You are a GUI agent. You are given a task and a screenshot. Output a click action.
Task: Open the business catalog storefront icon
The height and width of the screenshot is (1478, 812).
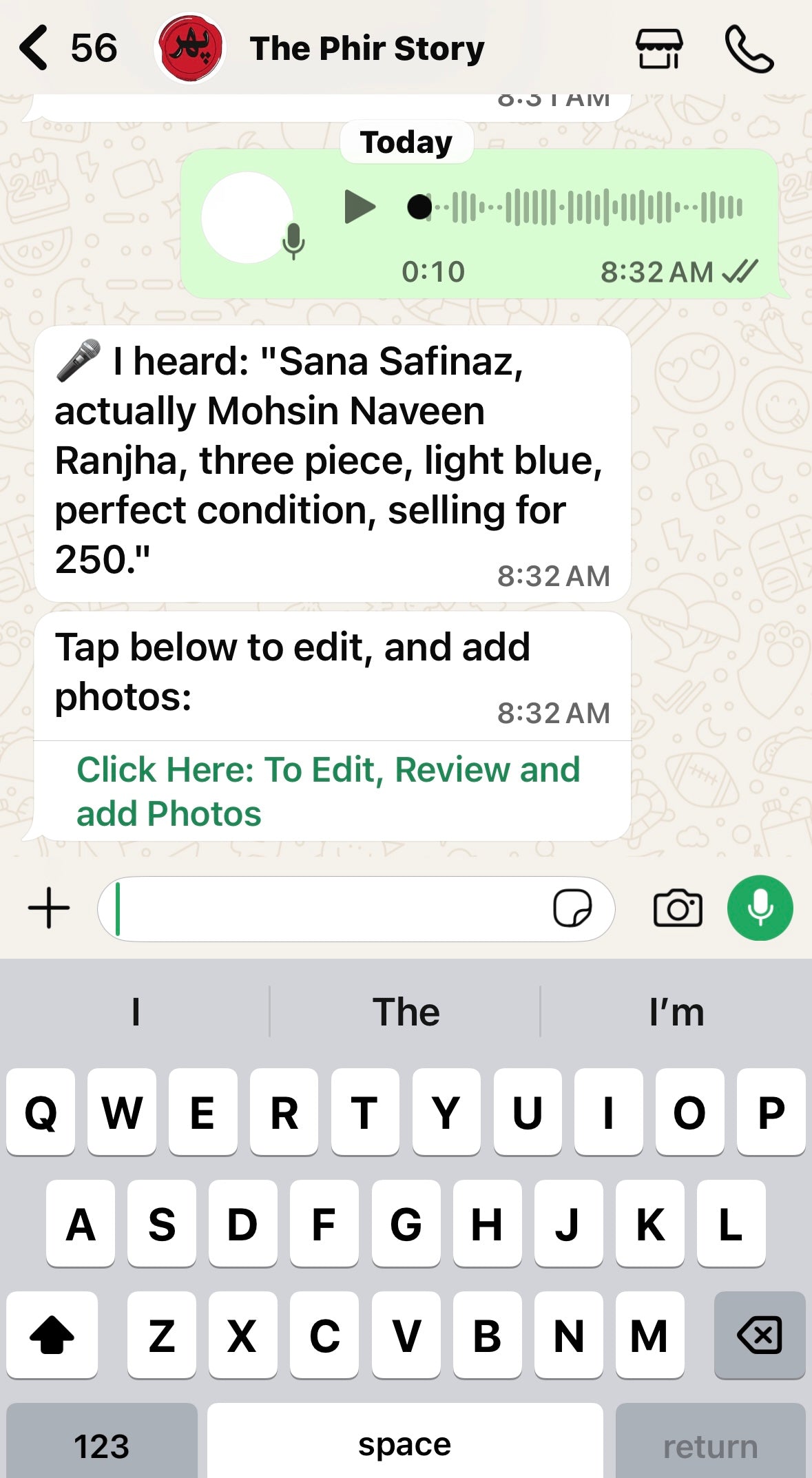pyautogui.click(x=659, y=49)
